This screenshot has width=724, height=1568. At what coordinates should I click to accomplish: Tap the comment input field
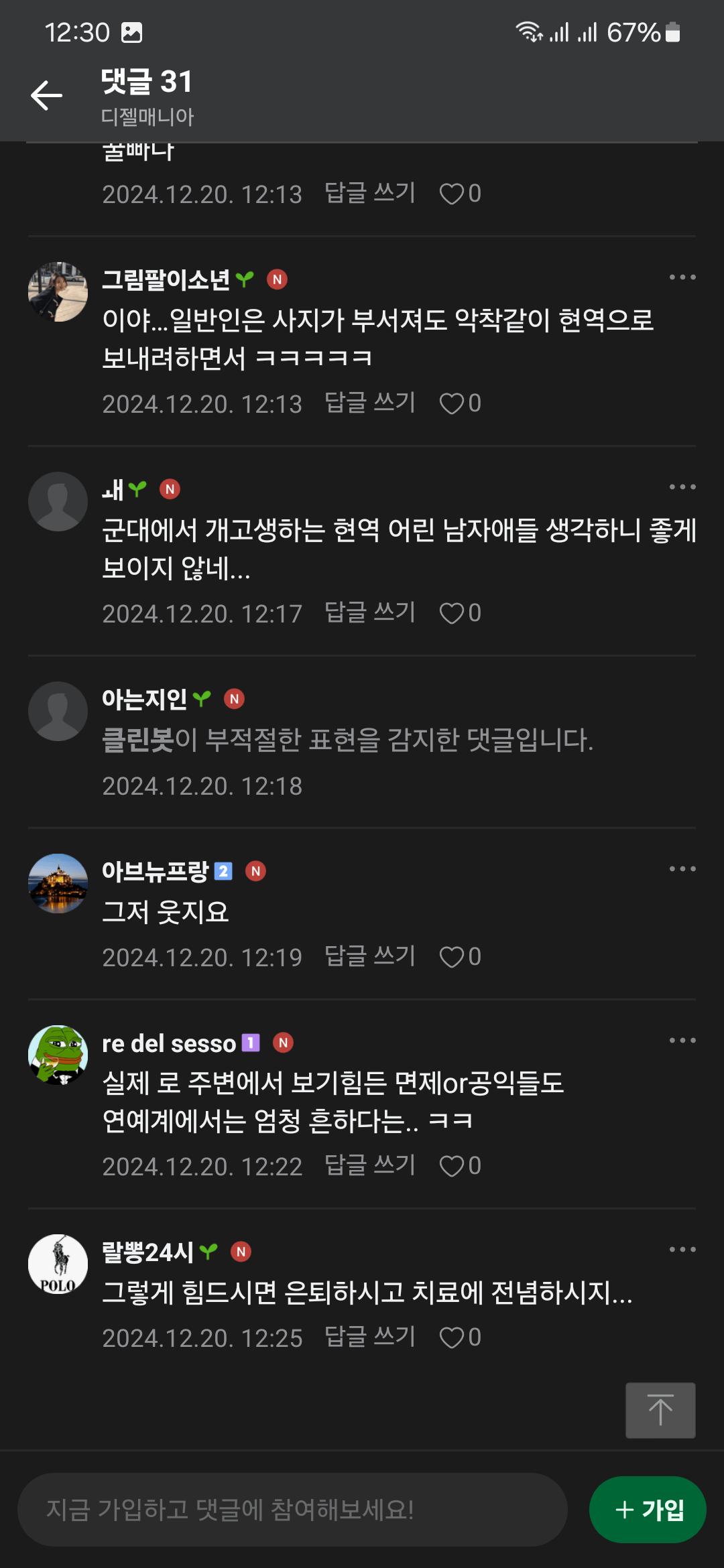point(292,1510)
